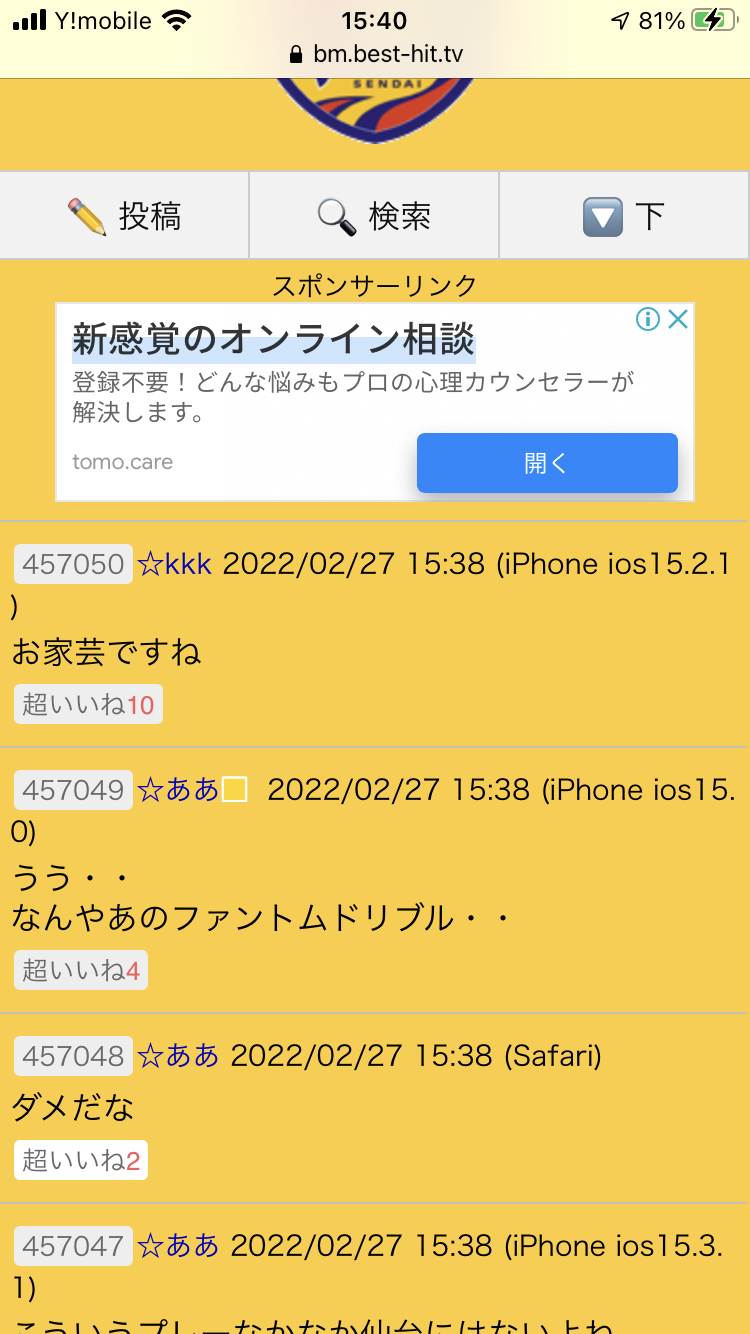Open the 新感覚のオンライン相談 ad headline
Viewport: 750px width, 1334px height.
tap(273, 339)
